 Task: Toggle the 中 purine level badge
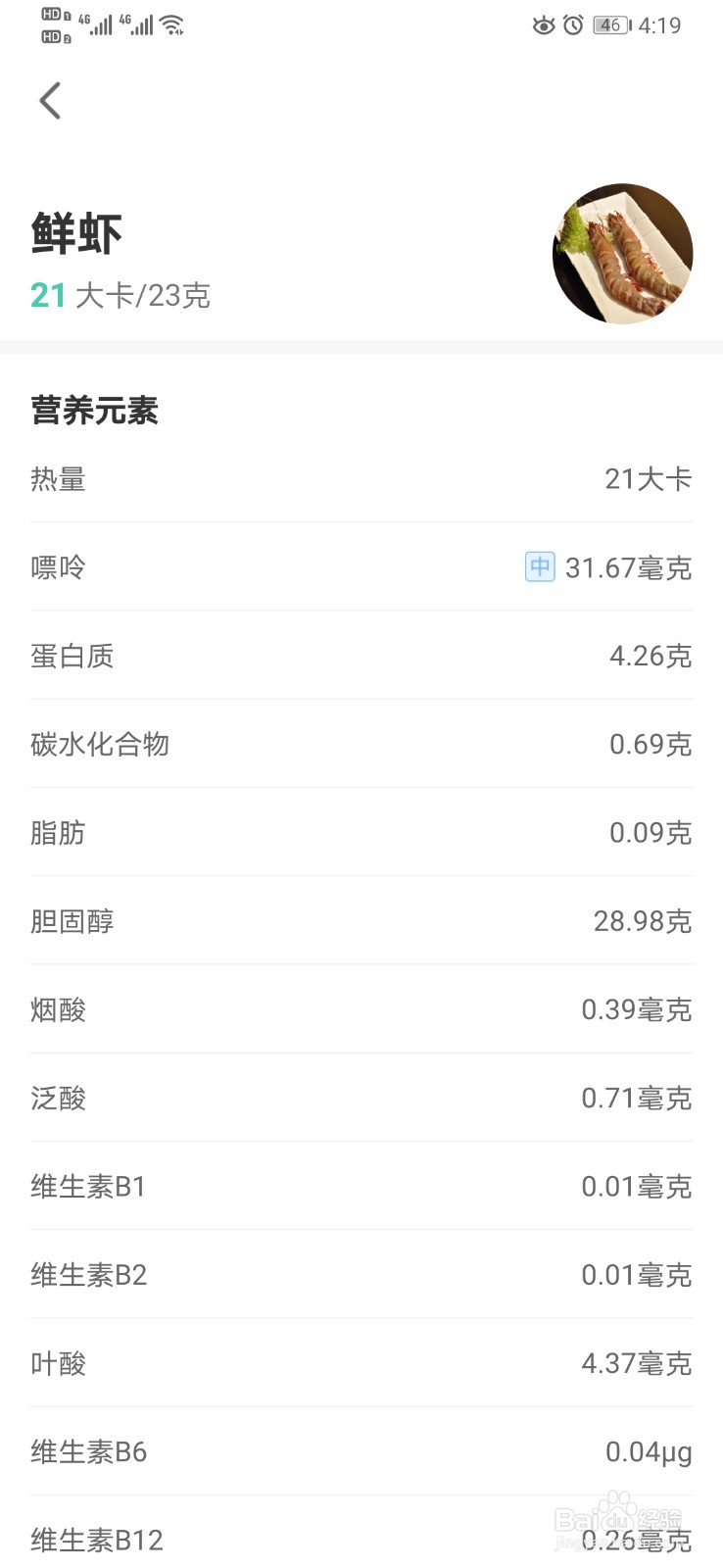(x=538, y=567)
